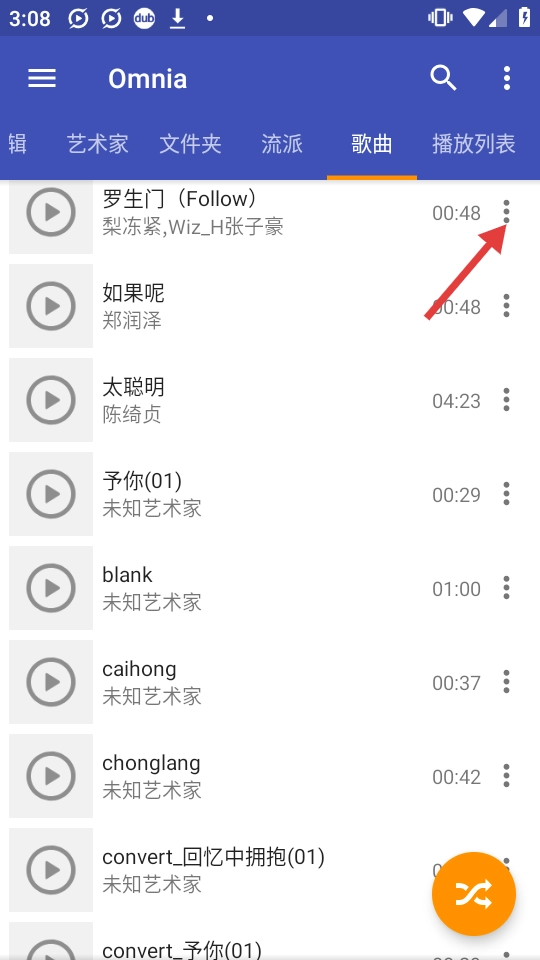Play convert_回忆中拥抱(01)

[x=51, y=870]
